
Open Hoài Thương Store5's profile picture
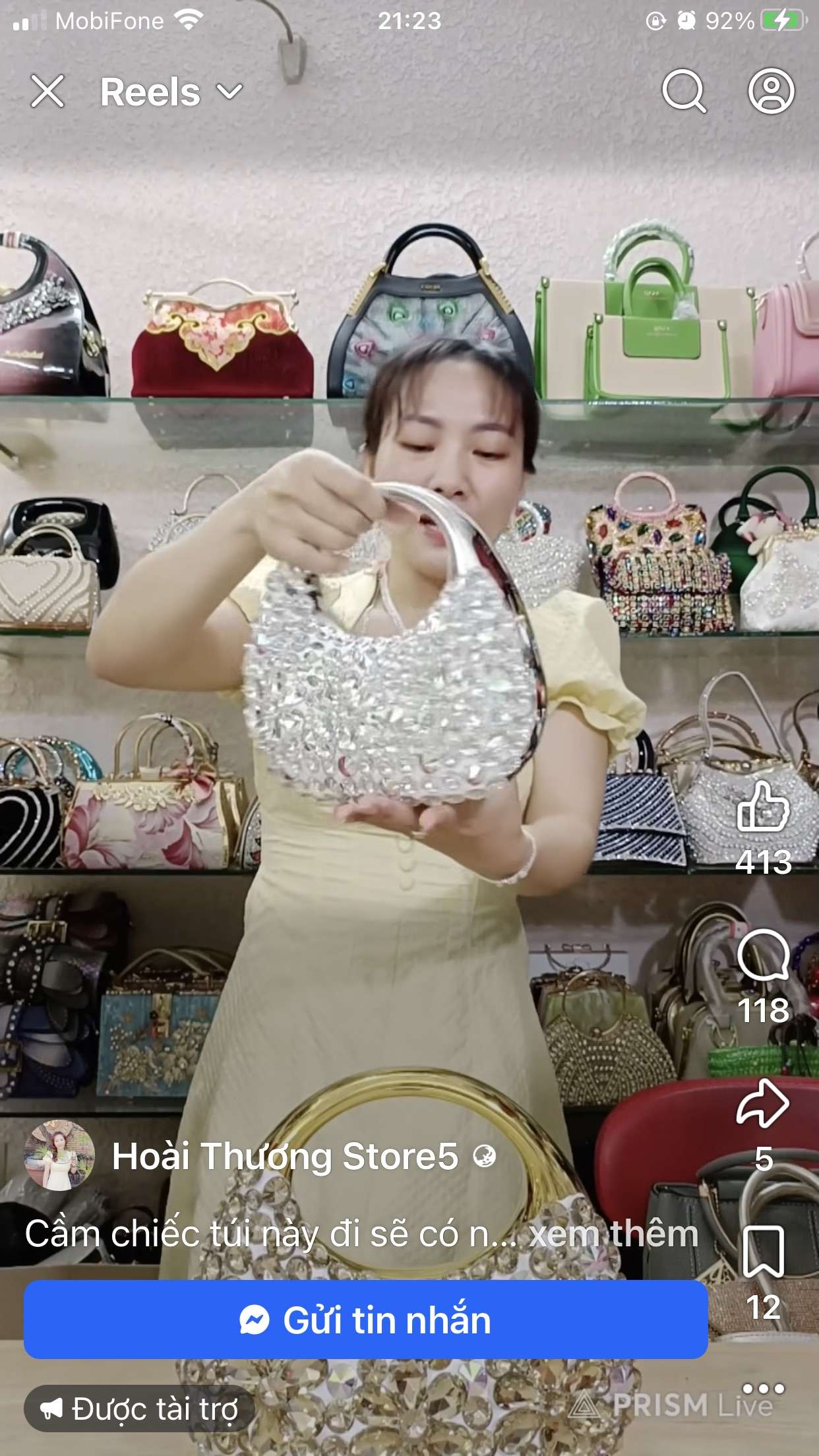click(59, 1155)
